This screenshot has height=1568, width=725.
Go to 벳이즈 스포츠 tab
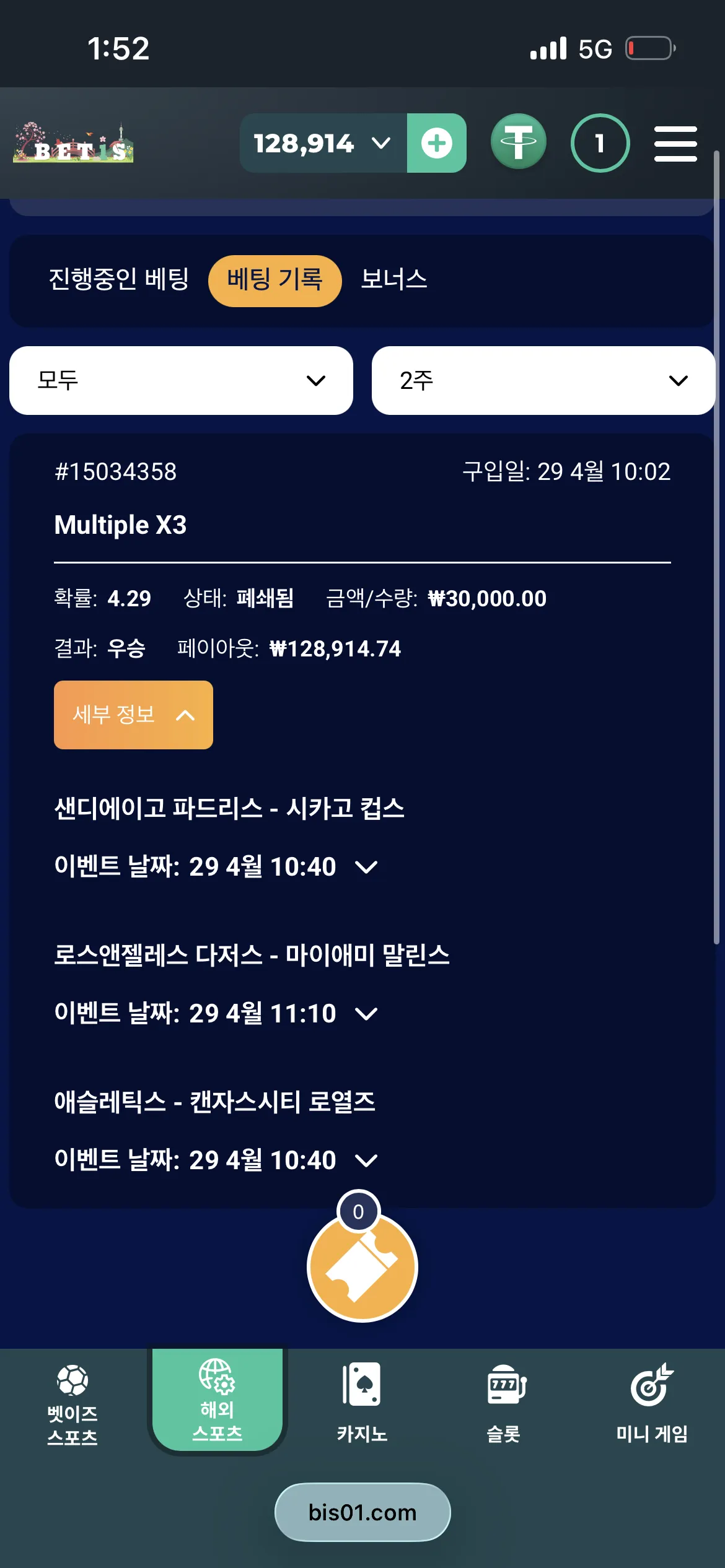[x=72, y=1405]
